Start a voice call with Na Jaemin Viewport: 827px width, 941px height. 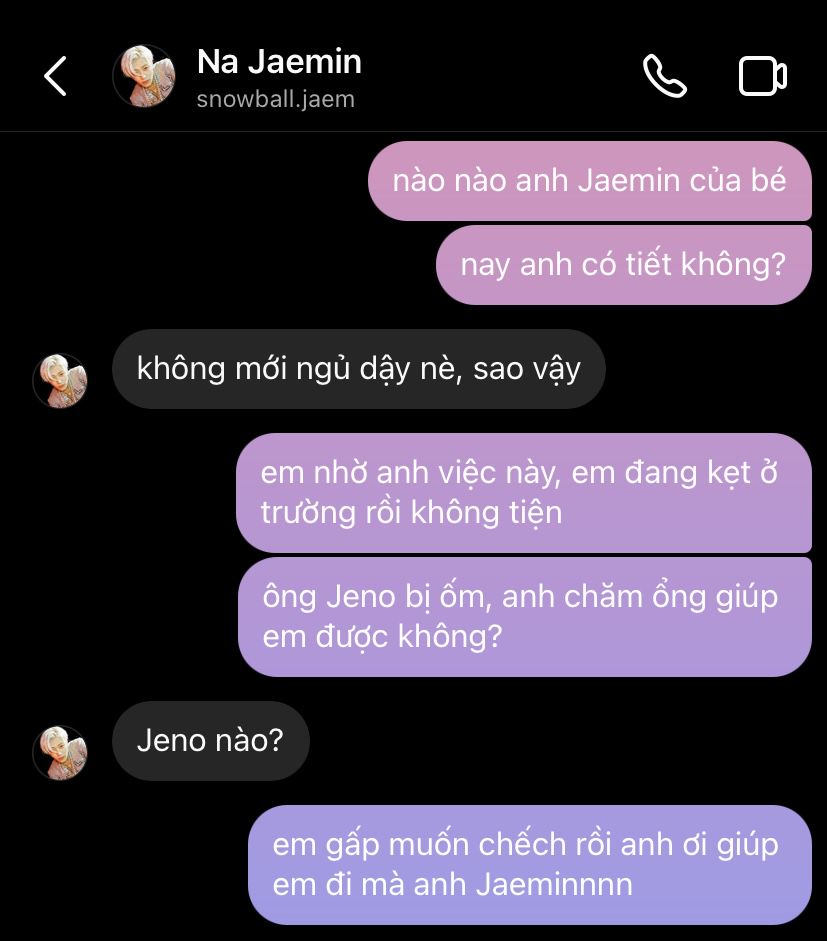(x=664, y=76)
